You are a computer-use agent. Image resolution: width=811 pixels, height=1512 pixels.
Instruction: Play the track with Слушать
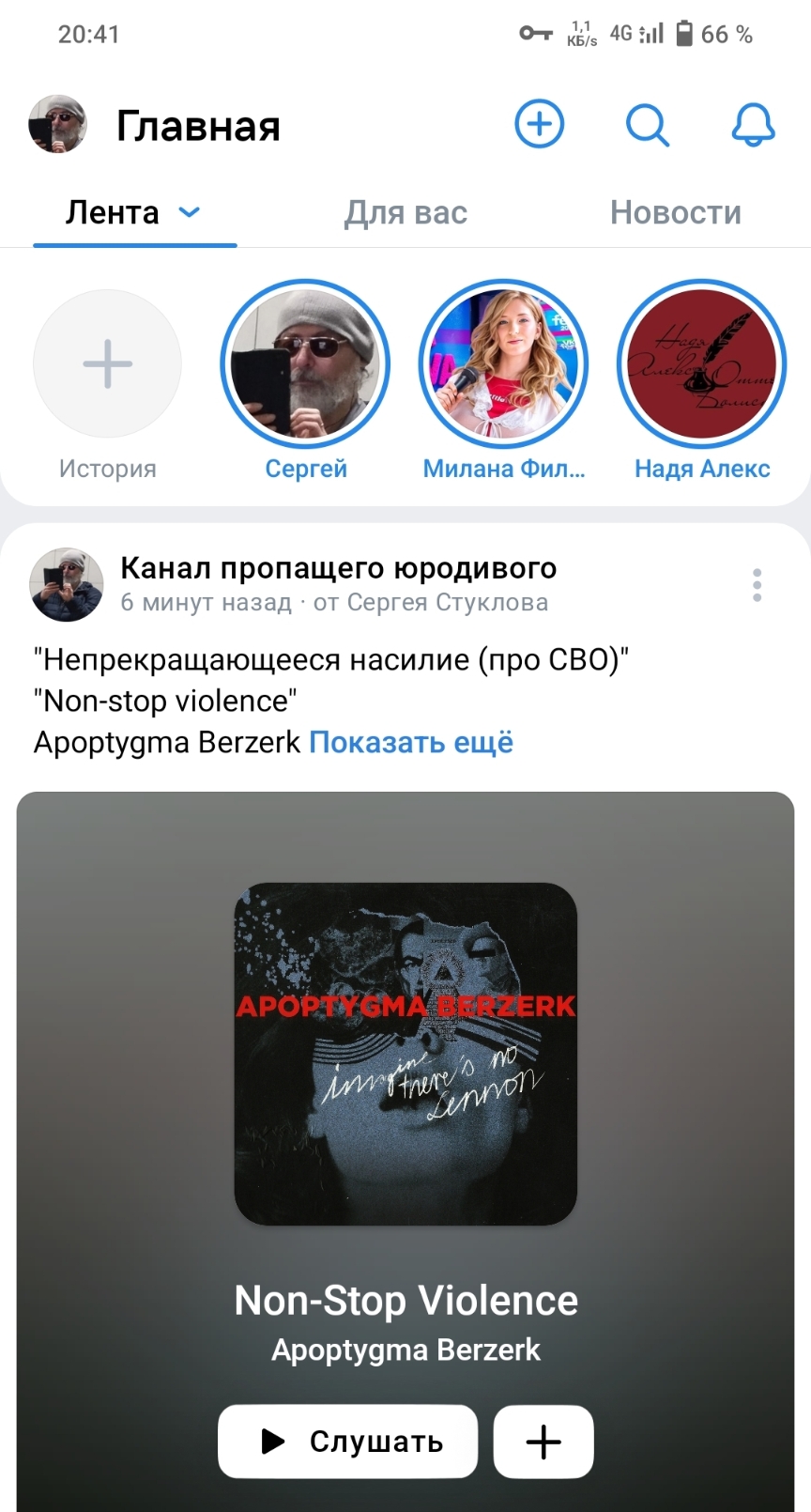tap(348, 1441)
